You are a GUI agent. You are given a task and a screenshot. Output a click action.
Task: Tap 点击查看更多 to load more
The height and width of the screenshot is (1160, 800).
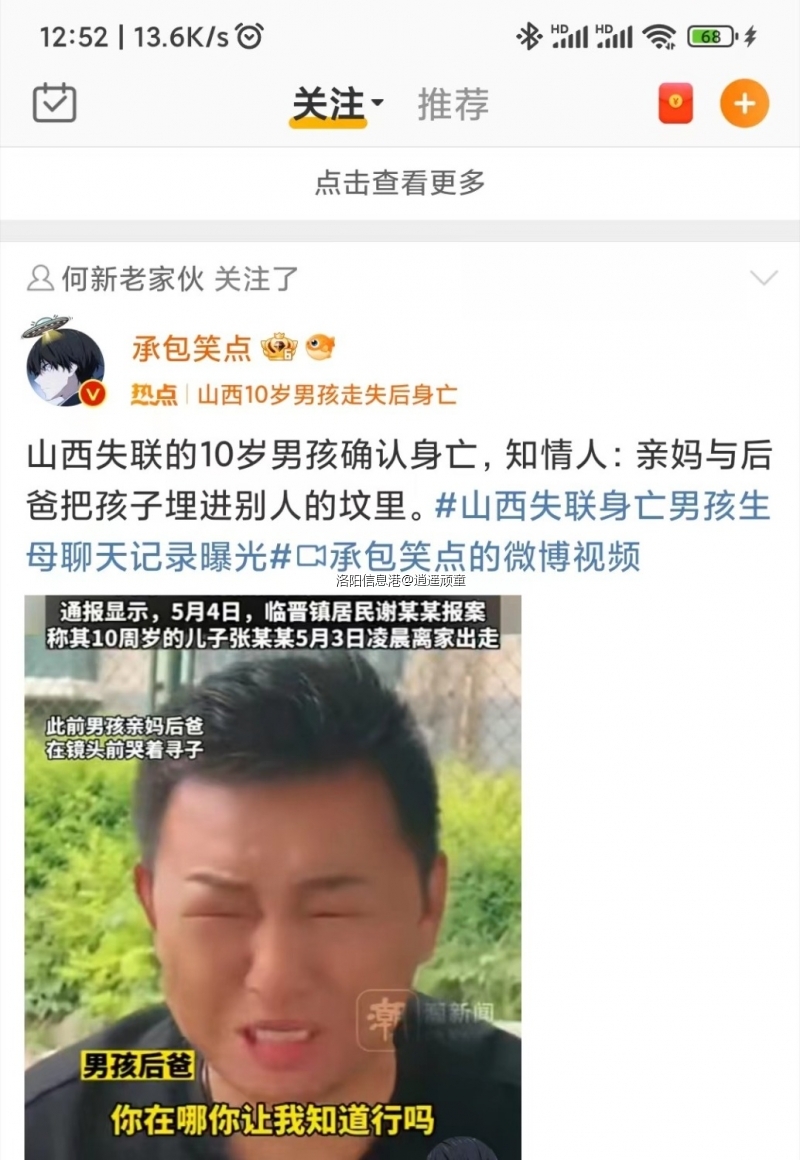pyautogui.click(x=400, y=182)
